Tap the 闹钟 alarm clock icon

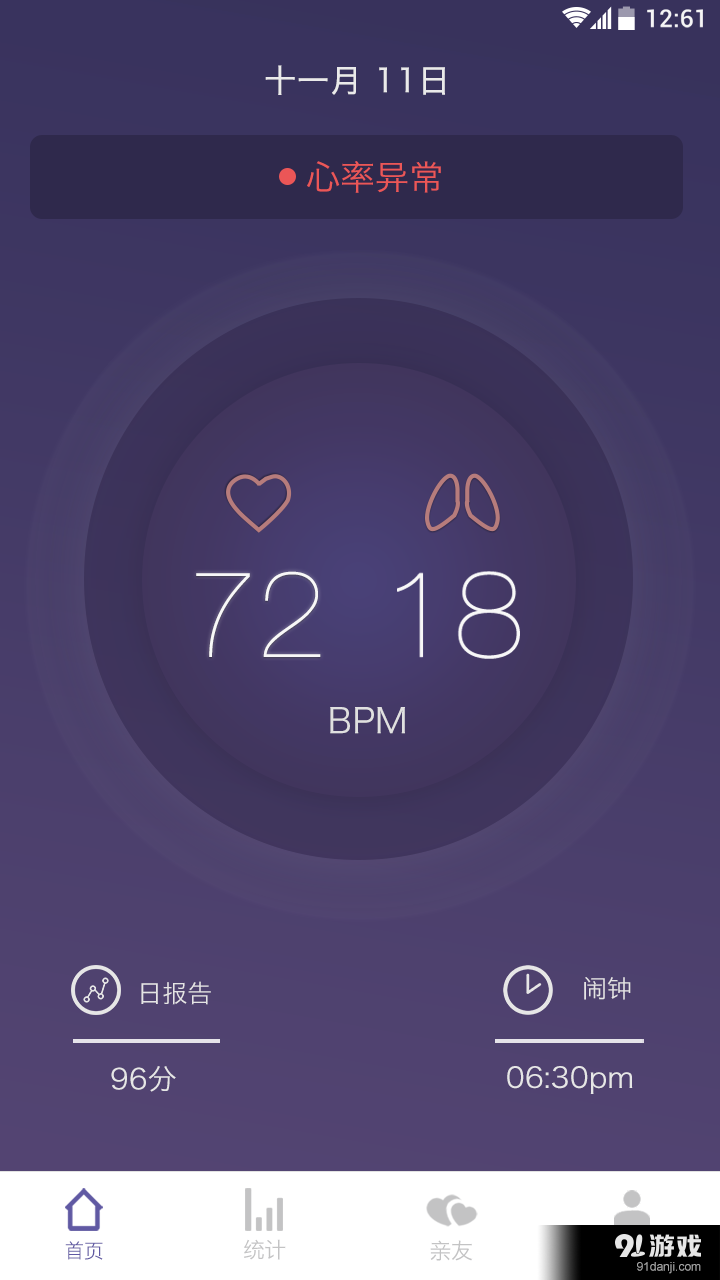528,988
